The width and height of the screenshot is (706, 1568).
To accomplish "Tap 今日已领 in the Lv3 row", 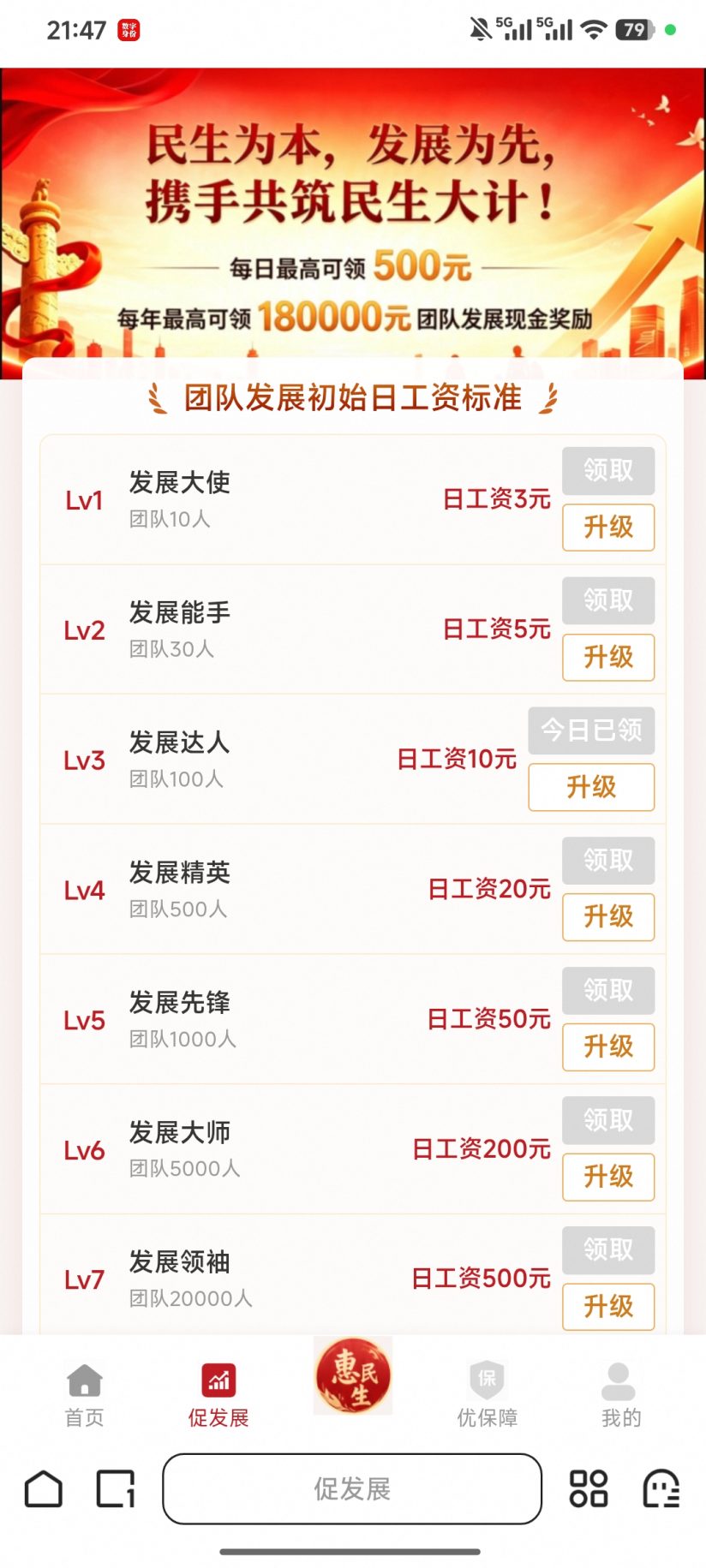I will pyautogui.click(x=591, y=730).
